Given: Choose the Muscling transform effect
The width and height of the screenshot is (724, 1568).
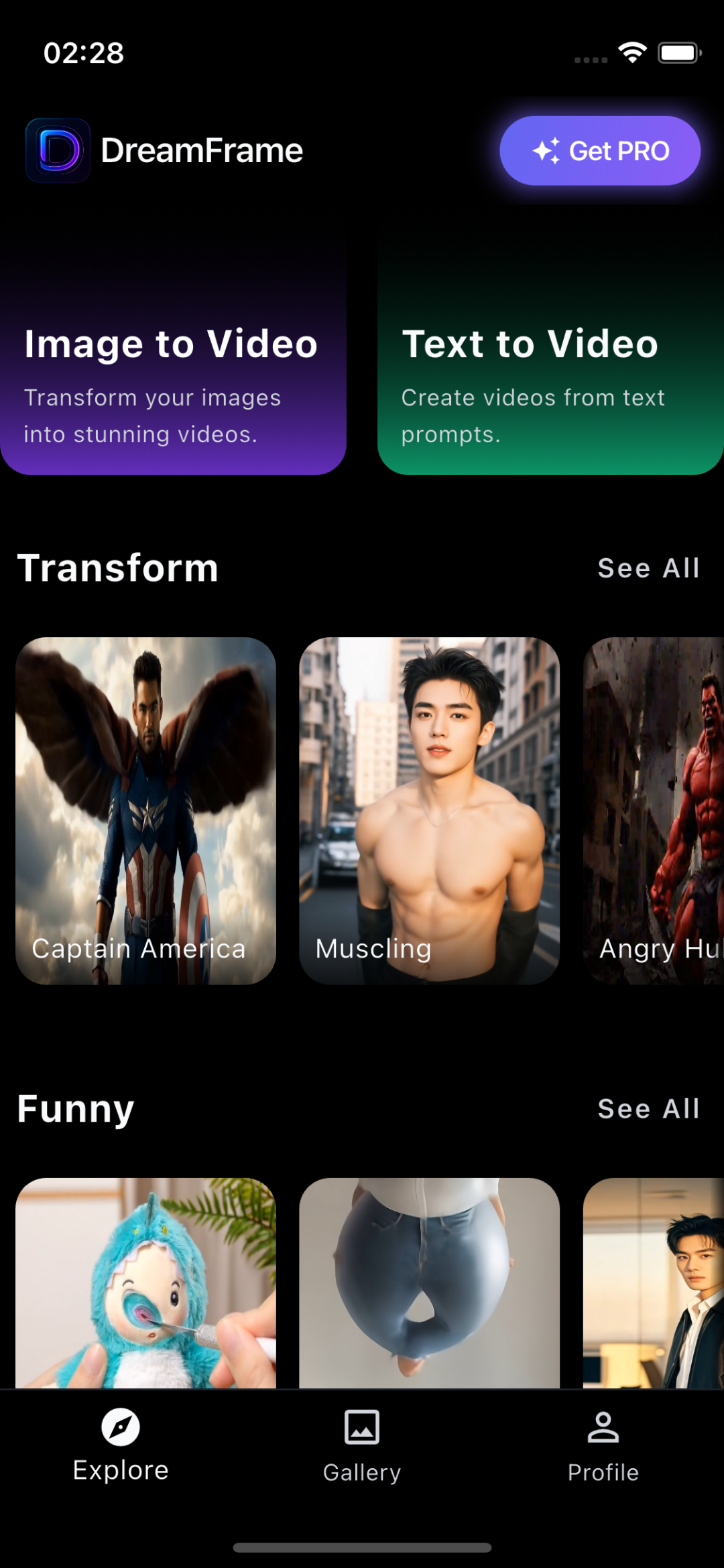Looking at the screenshot, I should tap(429, 811).
